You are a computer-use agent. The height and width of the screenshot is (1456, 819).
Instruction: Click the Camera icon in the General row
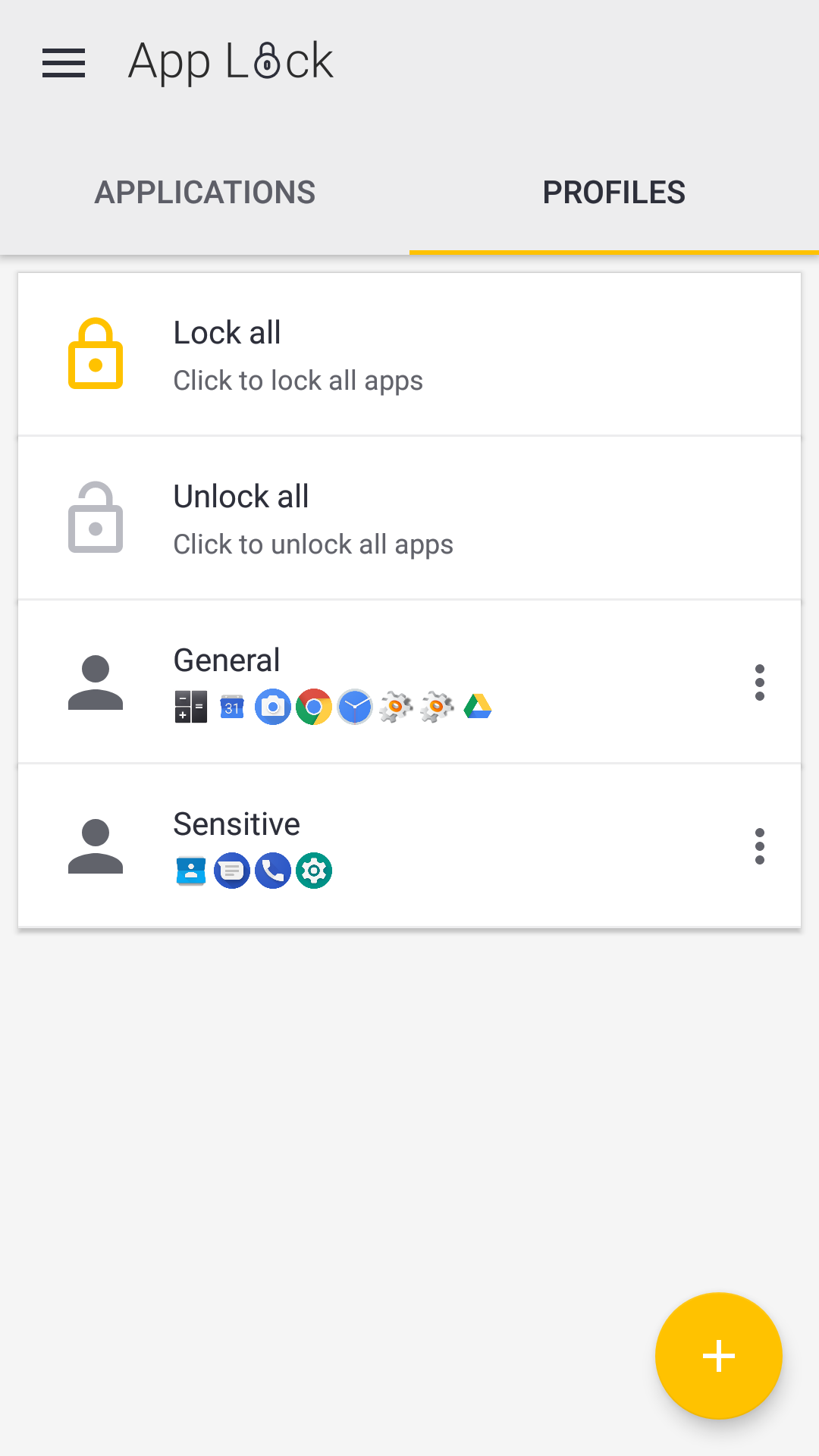[272, 707]
